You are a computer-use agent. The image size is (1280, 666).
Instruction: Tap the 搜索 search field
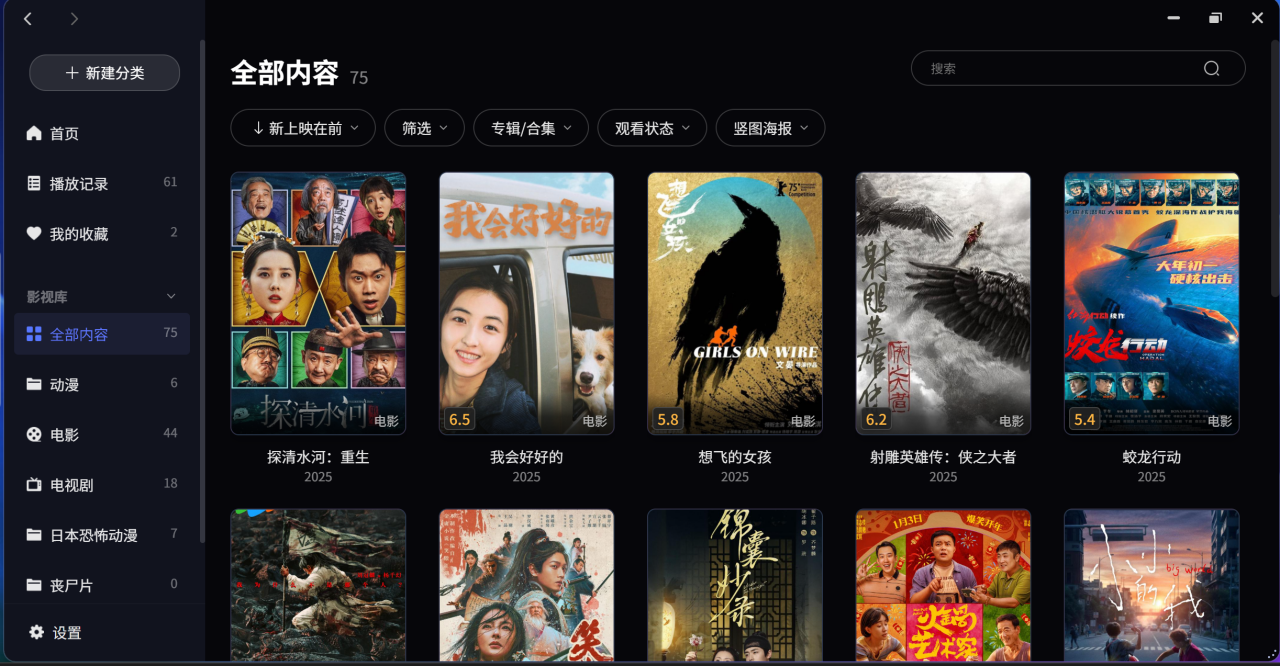pos(1060,68)
